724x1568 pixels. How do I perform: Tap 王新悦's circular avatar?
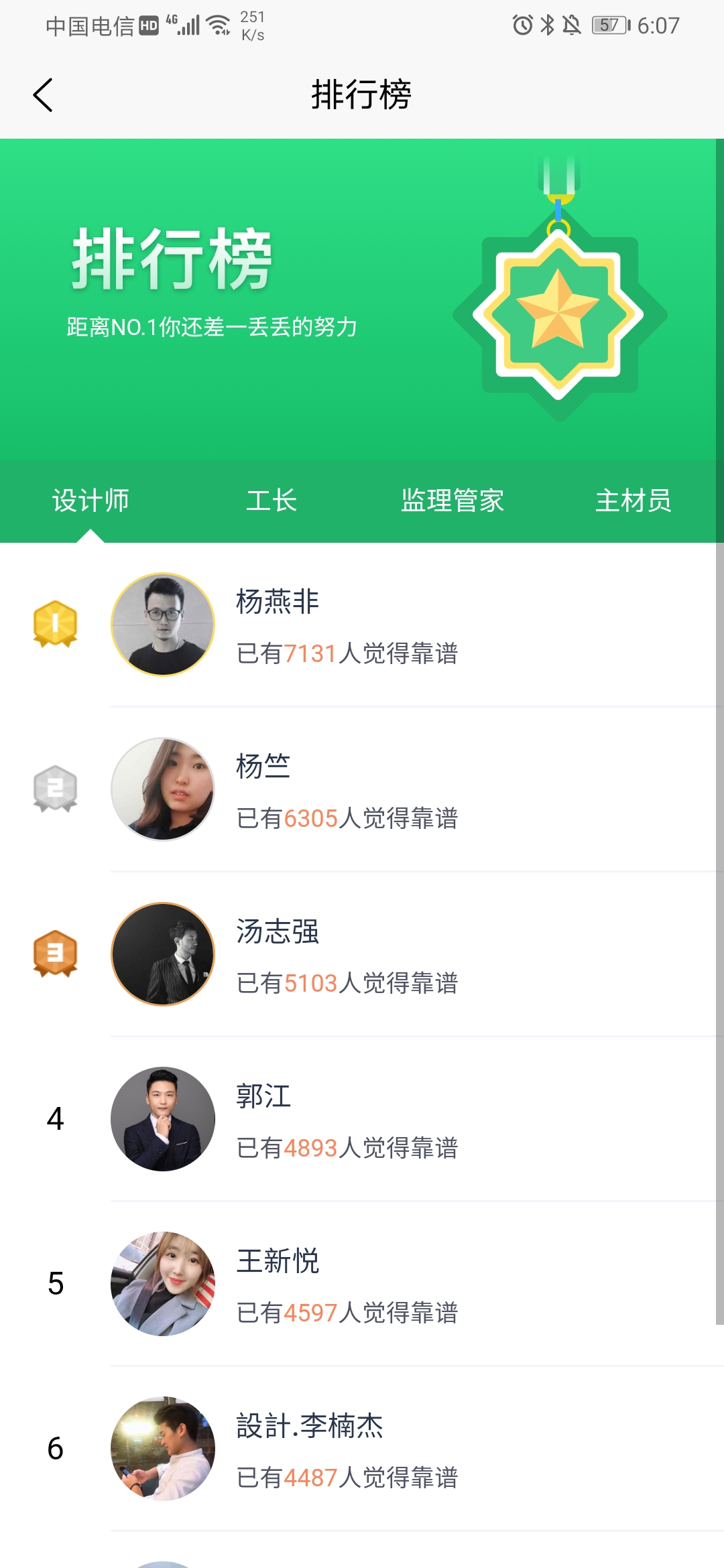point(163,1283)
